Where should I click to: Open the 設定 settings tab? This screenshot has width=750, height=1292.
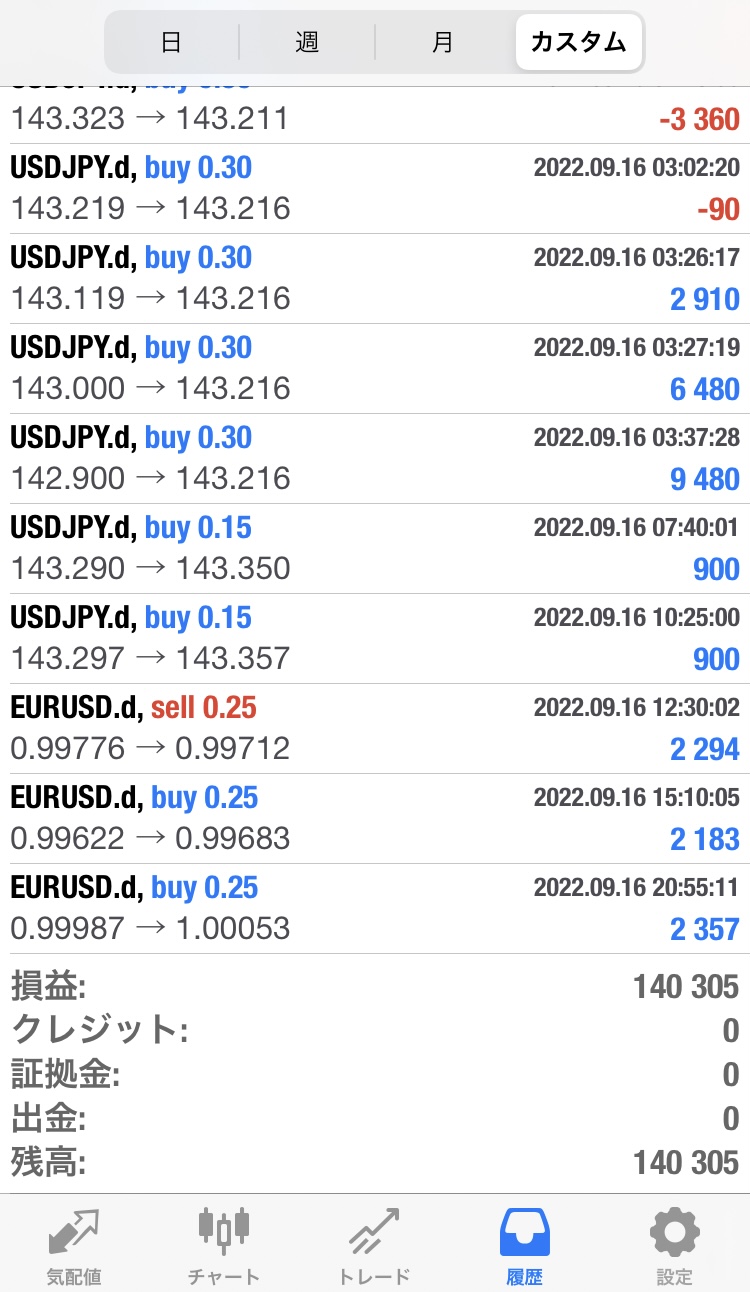point(674,1245)
